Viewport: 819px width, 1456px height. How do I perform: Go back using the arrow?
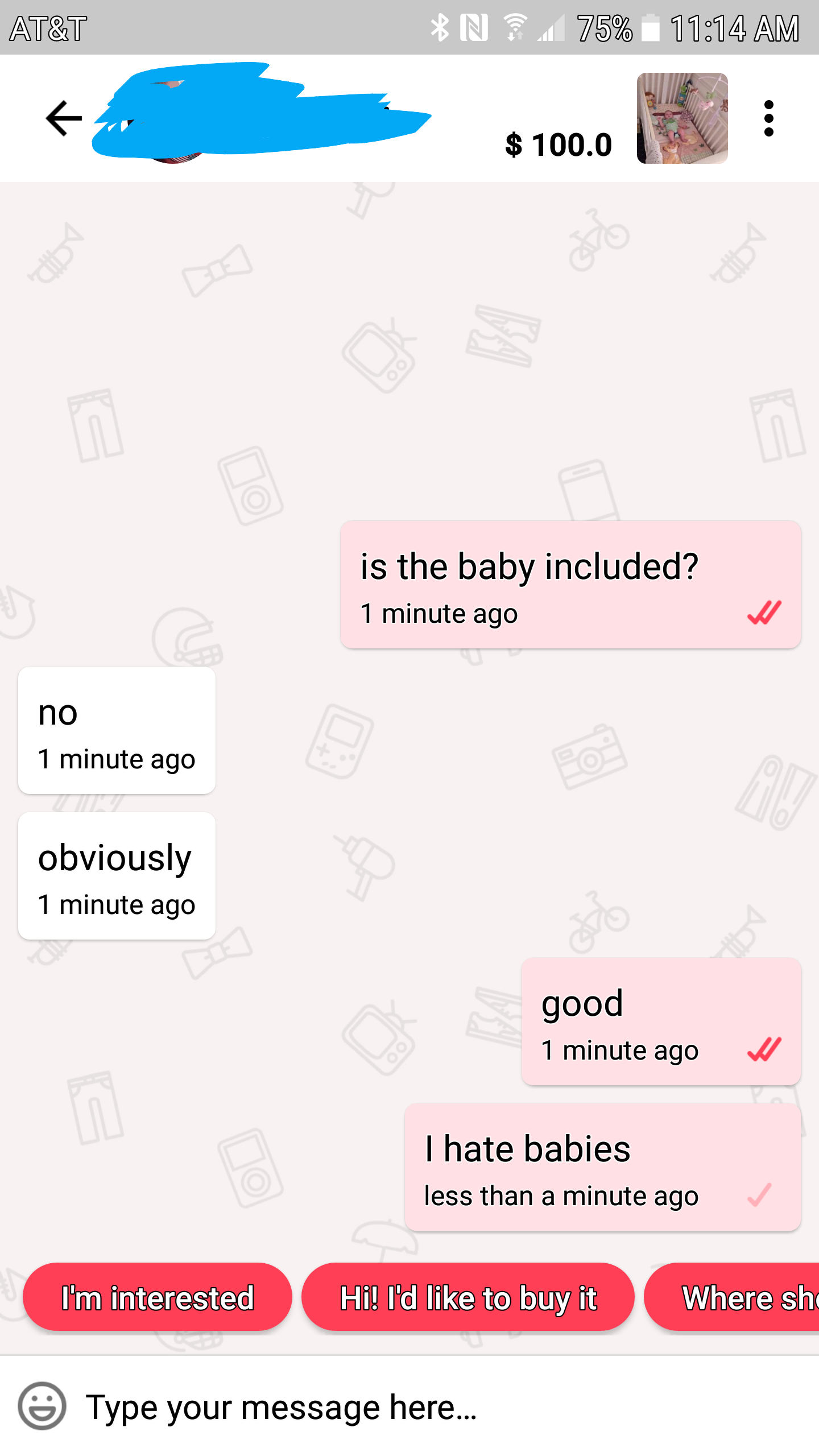point(64,118)
